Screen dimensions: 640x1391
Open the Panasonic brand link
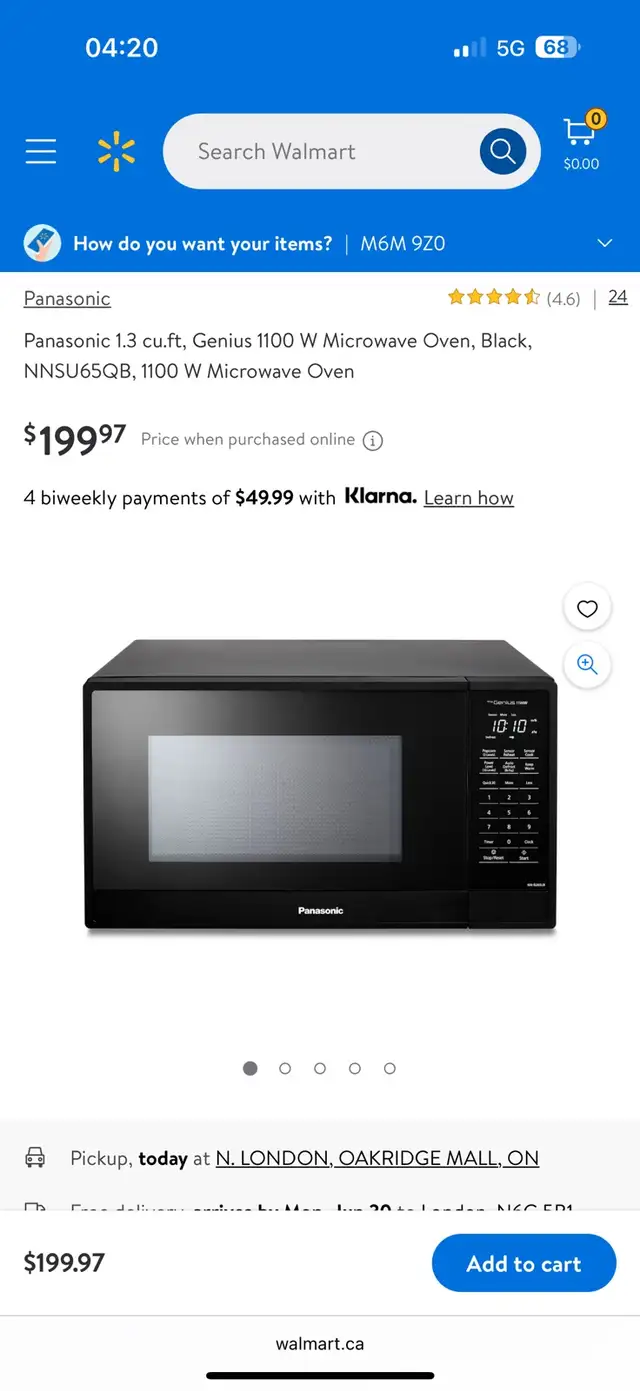(x=67, y=298)
